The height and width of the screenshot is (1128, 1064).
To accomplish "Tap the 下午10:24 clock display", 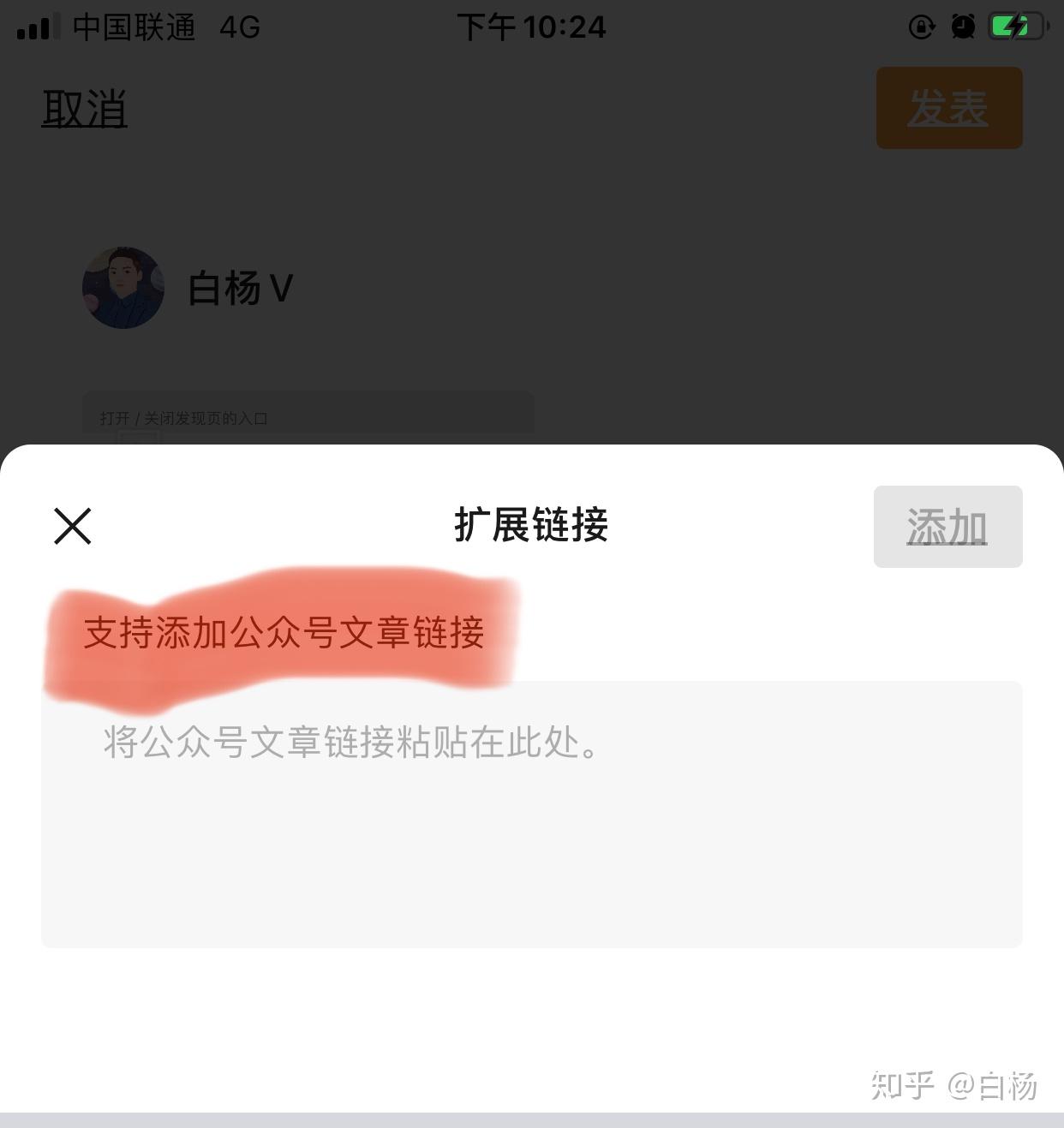I will point(531,27).
